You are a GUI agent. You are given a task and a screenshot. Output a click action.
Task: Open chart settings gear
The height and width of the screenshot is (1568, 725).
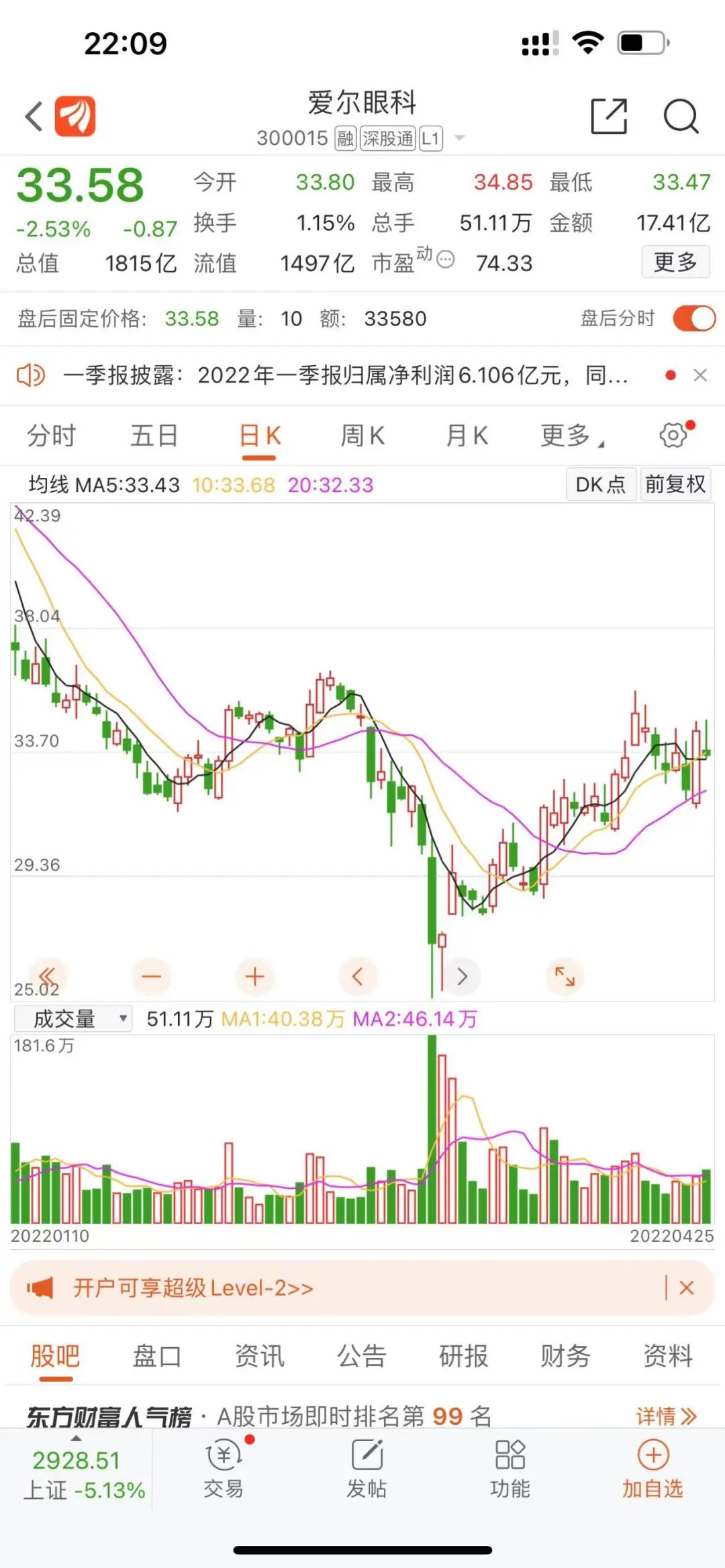click(673, 435)
